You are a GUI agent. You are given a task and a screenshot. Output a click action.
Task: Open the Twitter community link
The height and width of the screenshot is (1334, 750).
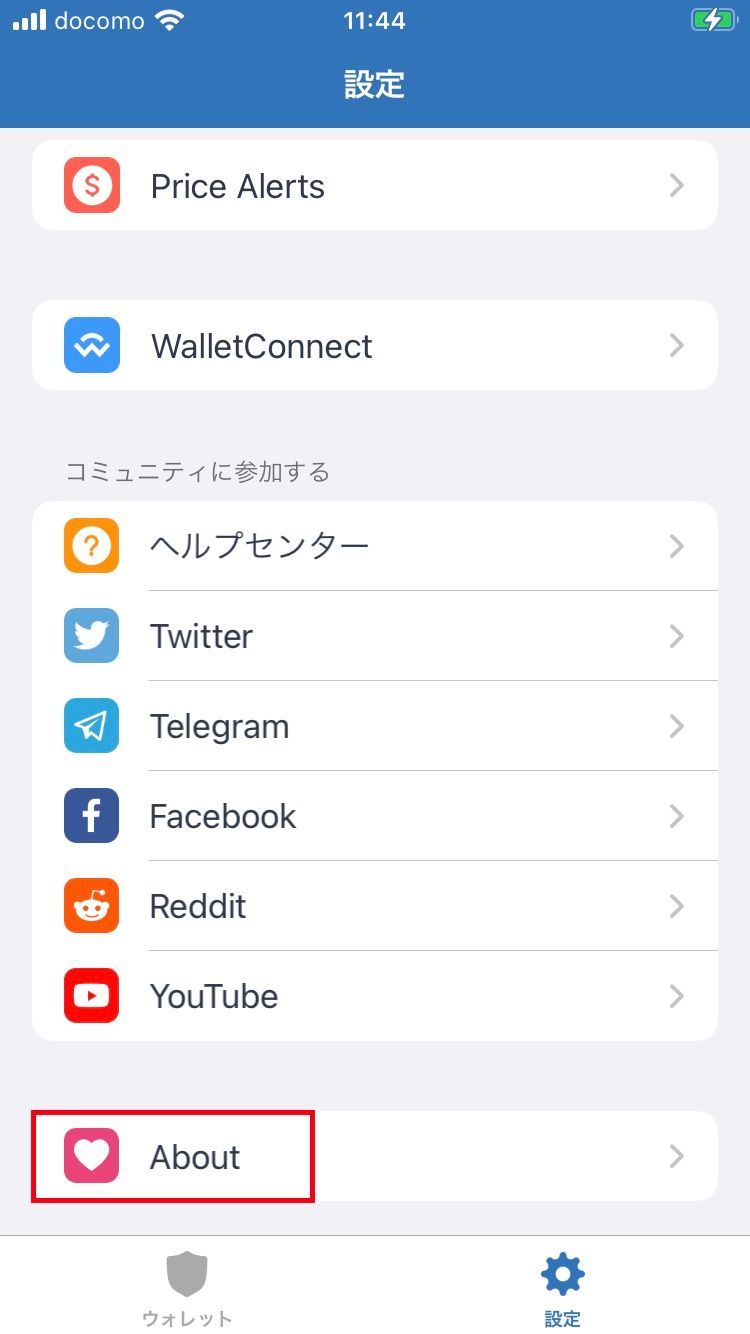(x=374, y=636)
